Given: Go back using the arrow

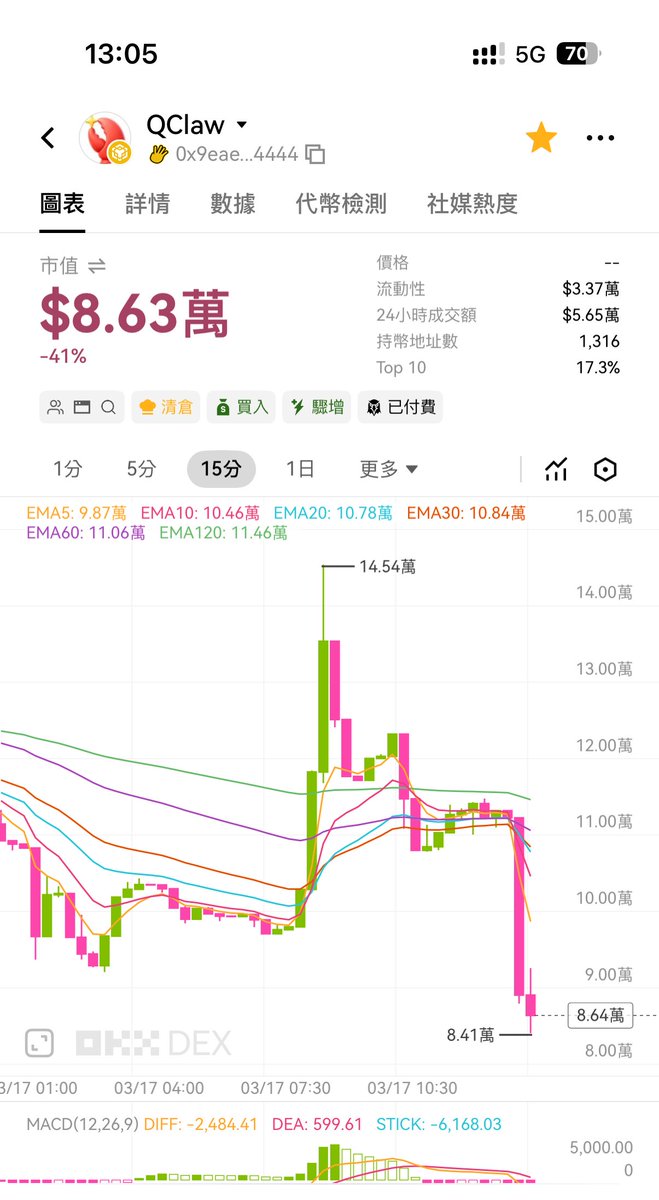Looking at the screenshot, I should (x=48, y=138).
